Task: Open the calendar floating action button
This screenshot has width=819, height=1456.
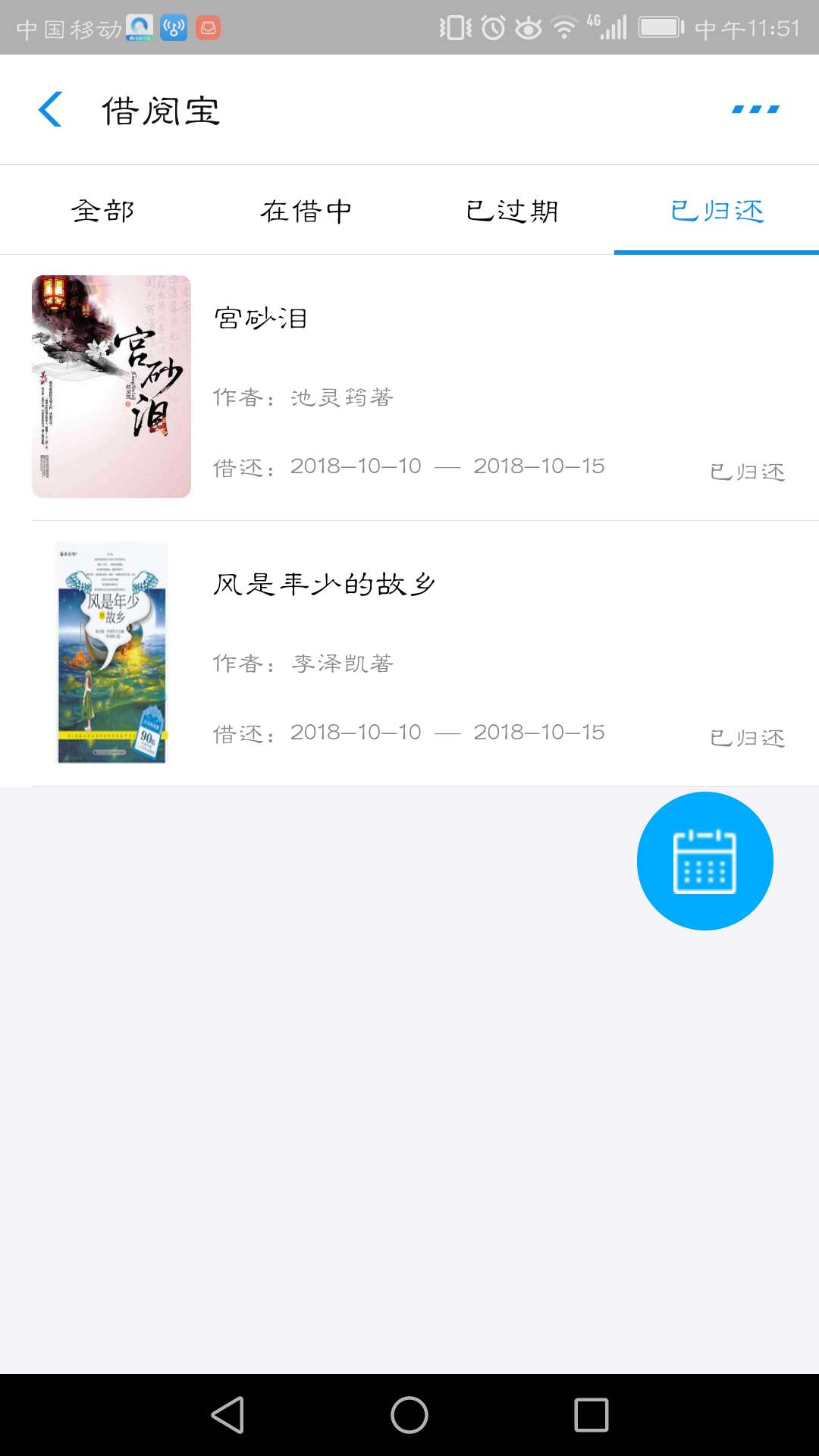Action: coord(704,861)
